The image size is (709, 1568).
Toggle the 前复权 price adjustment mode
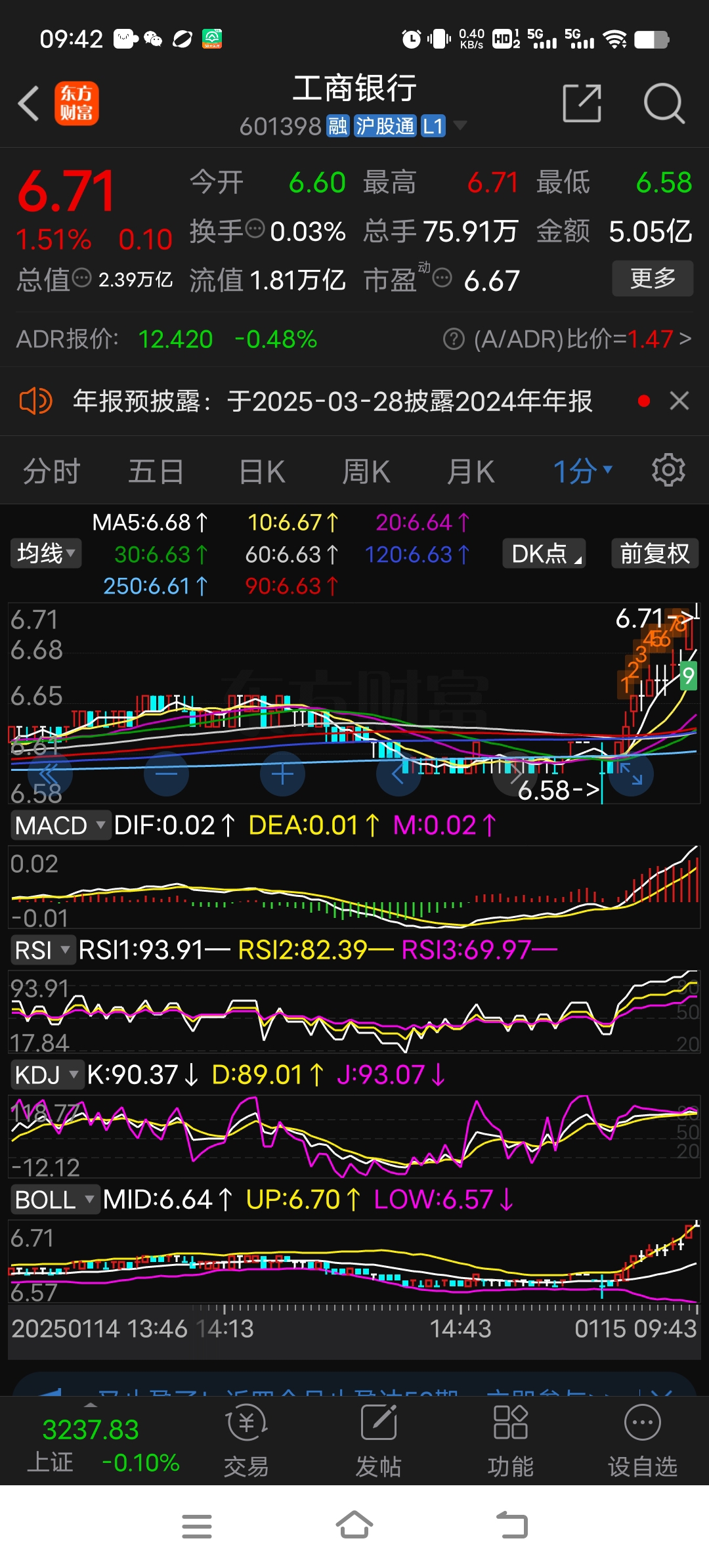[654, 554]
